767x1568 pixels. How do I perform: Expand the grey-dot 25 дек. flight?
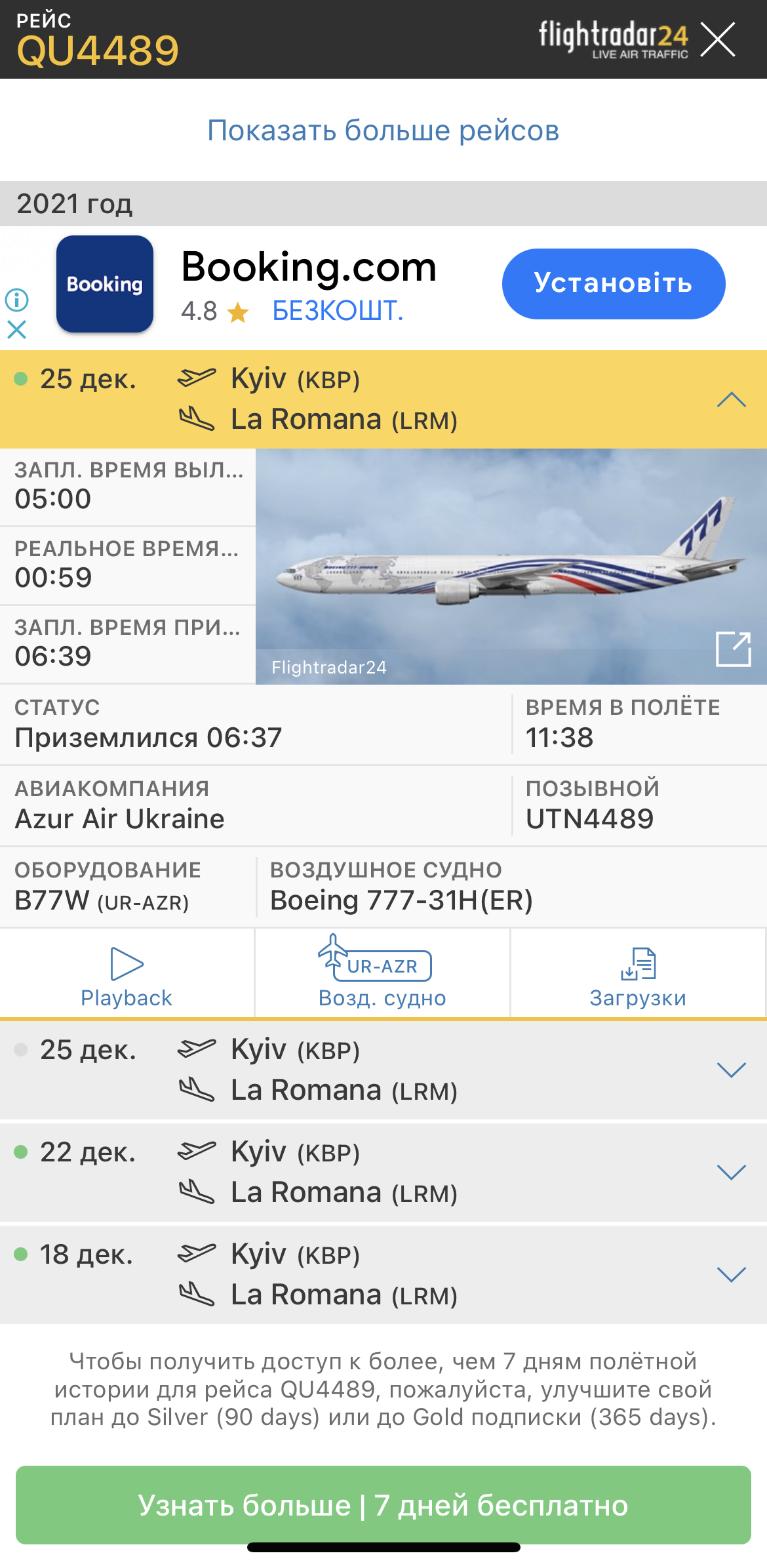[x=731, y=1070]
